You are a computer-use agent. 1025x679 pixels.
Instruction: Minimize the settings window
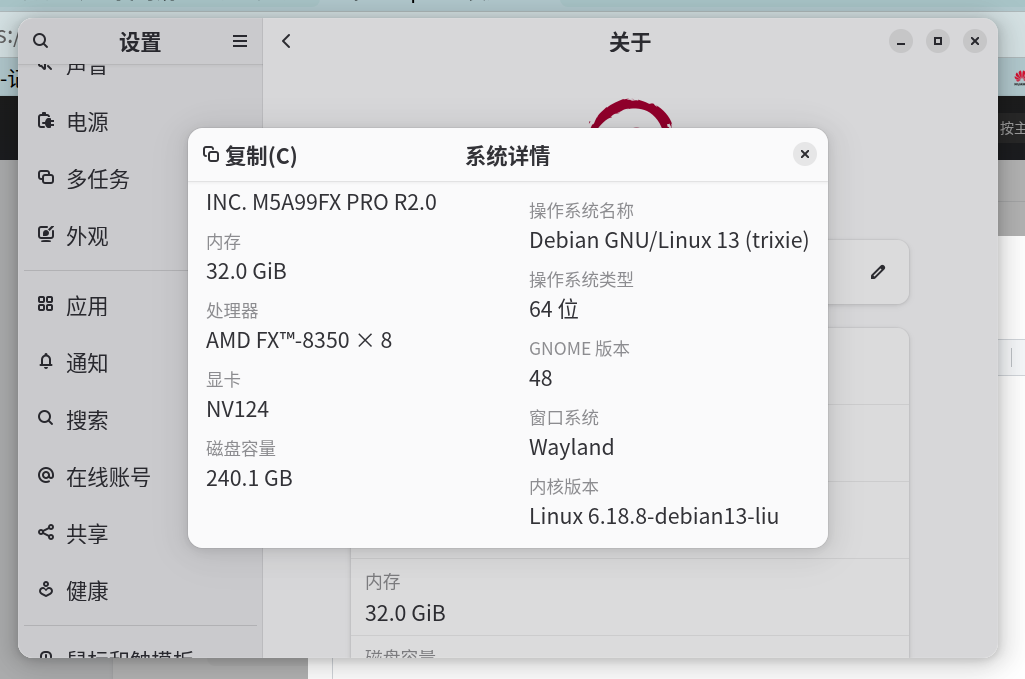pyautogui.click(x=901, y=41)
